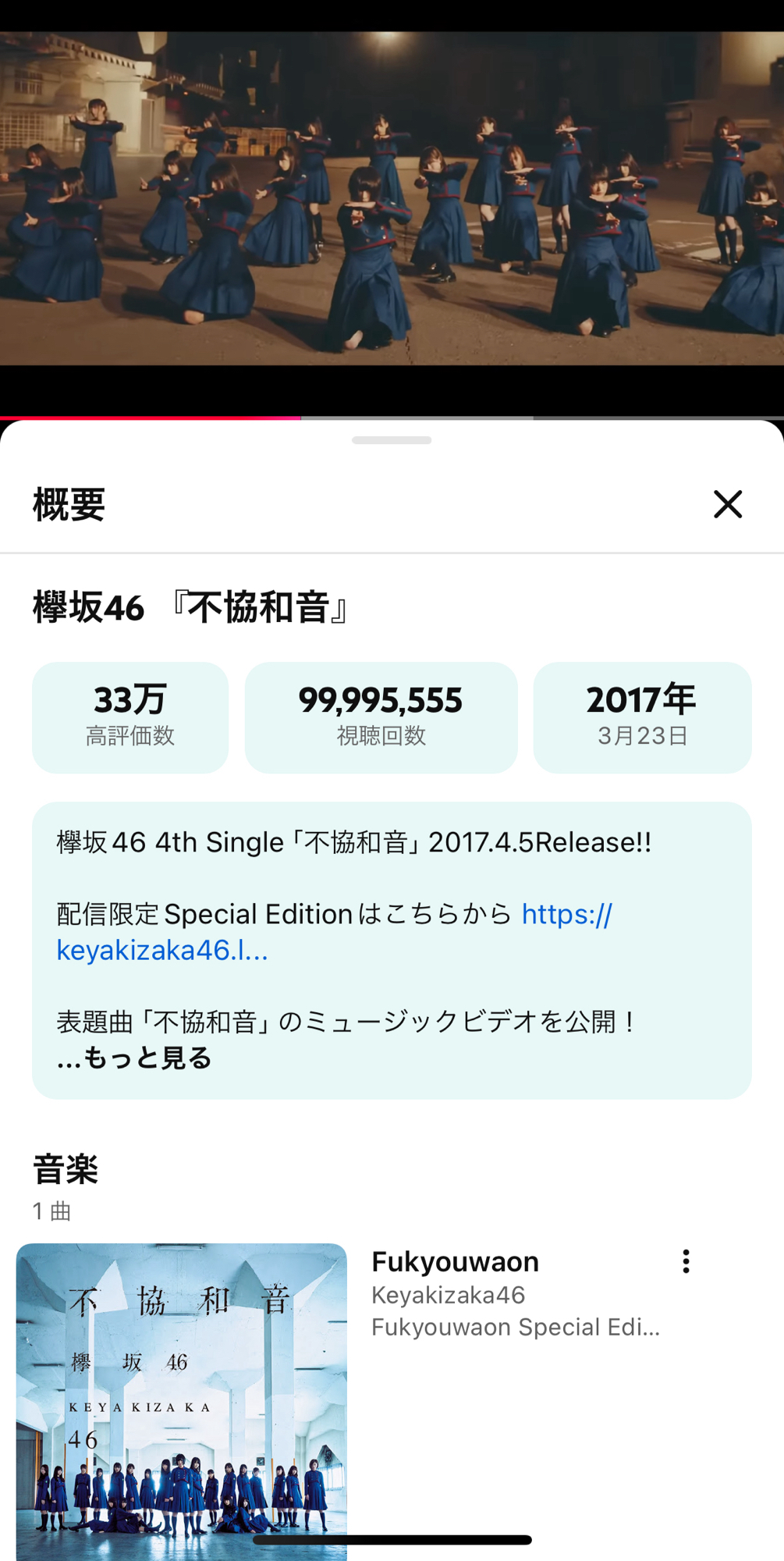The width and height of the screenshot is (784, 1561).
Task: Close the 概要 description panel
Action: 727,504
